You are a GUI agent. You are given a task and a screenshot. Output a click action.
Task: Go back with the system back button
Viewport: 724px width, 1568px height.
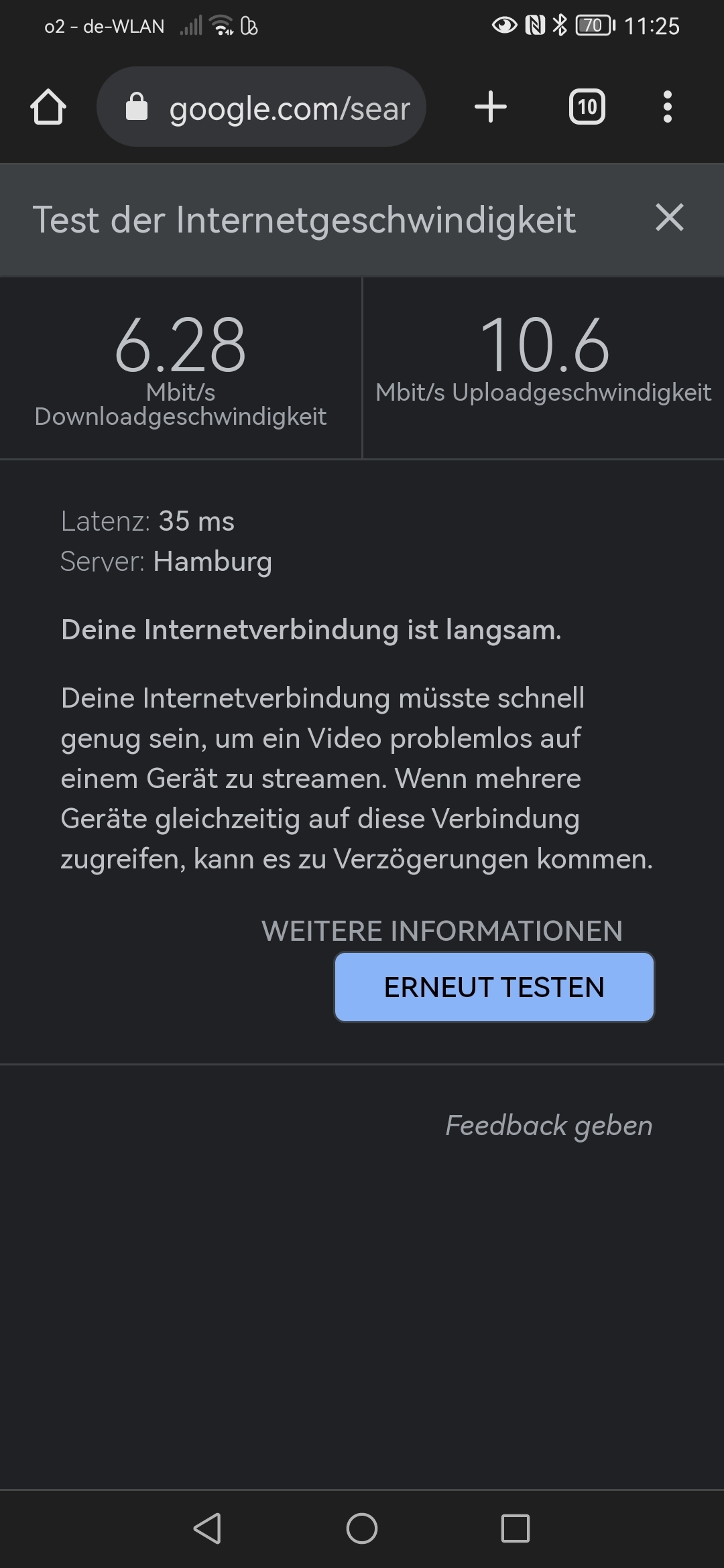(x=207, y=1528)
